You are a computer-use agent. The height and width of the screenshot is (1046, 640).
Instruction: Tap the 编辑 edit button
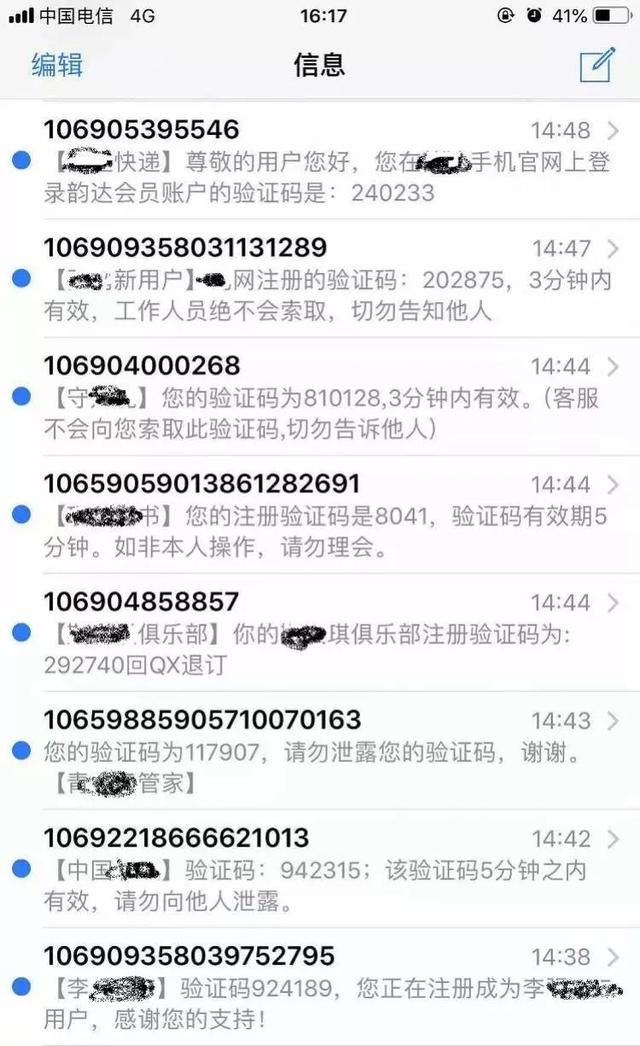click(x=57, y=65)
